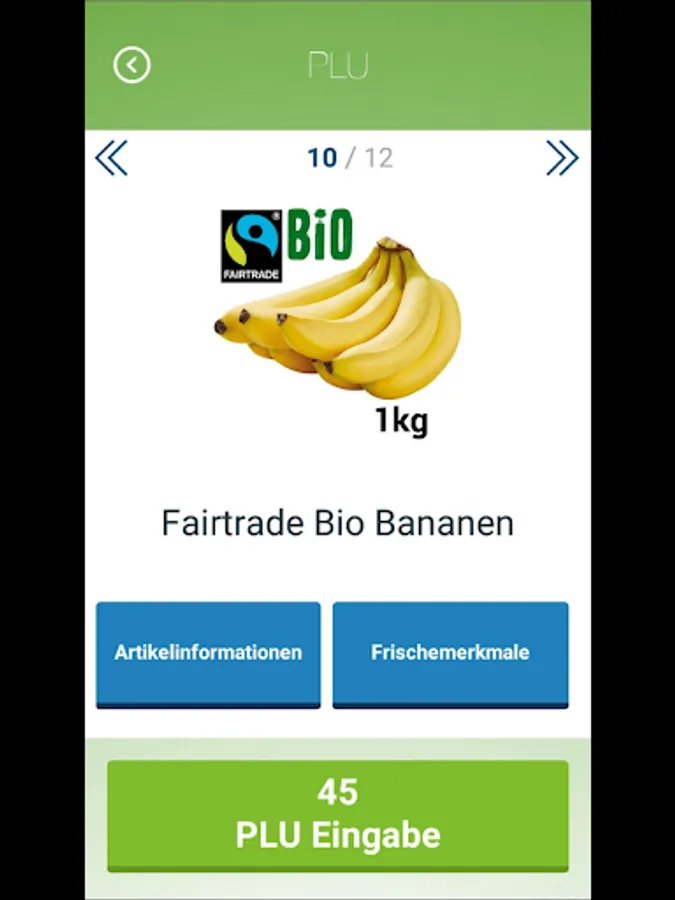Tap the 45 PLU Eingabe button

coord(338,816)
